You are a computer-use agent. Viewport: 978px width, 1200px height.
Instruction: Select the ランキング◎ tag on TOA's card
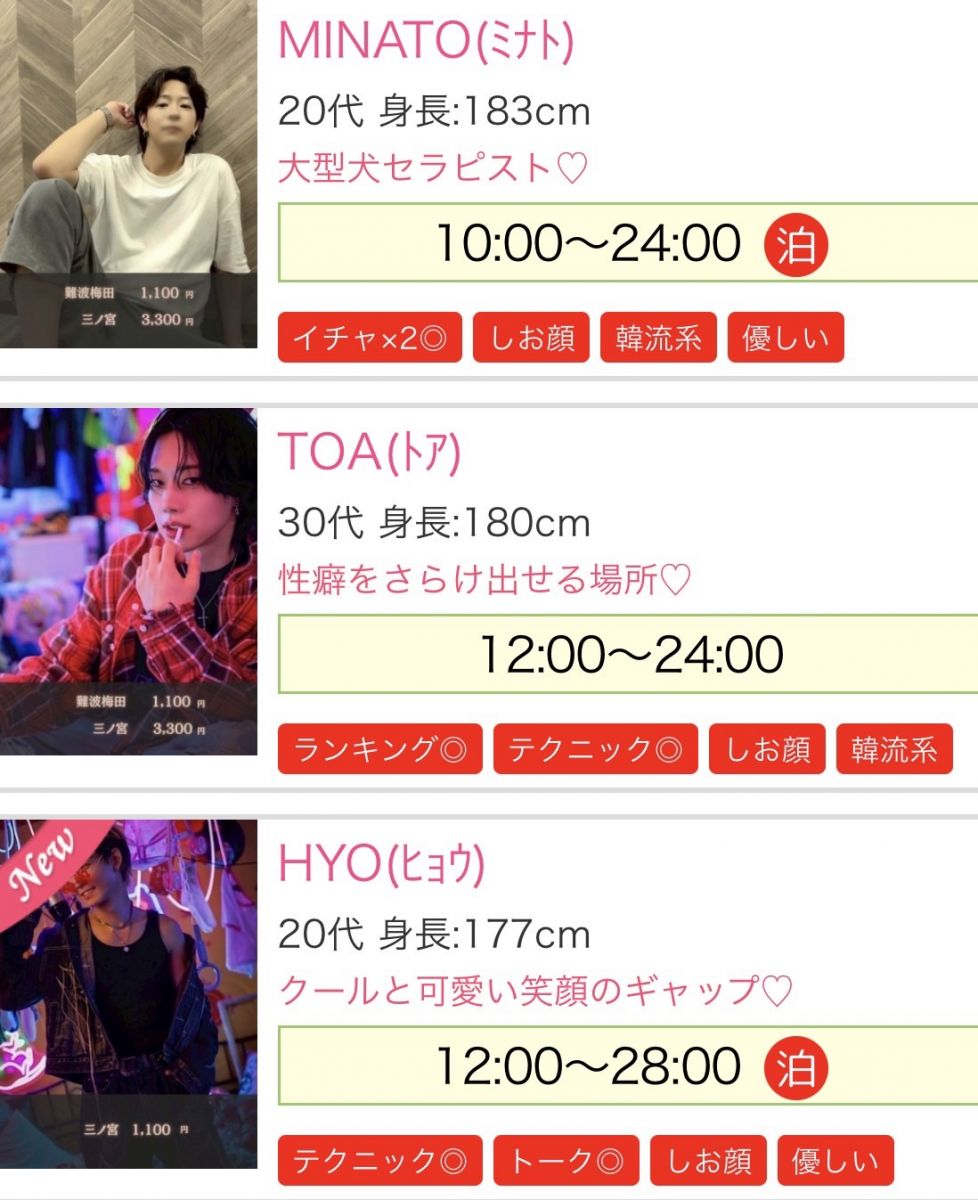[x=380, y=750]
